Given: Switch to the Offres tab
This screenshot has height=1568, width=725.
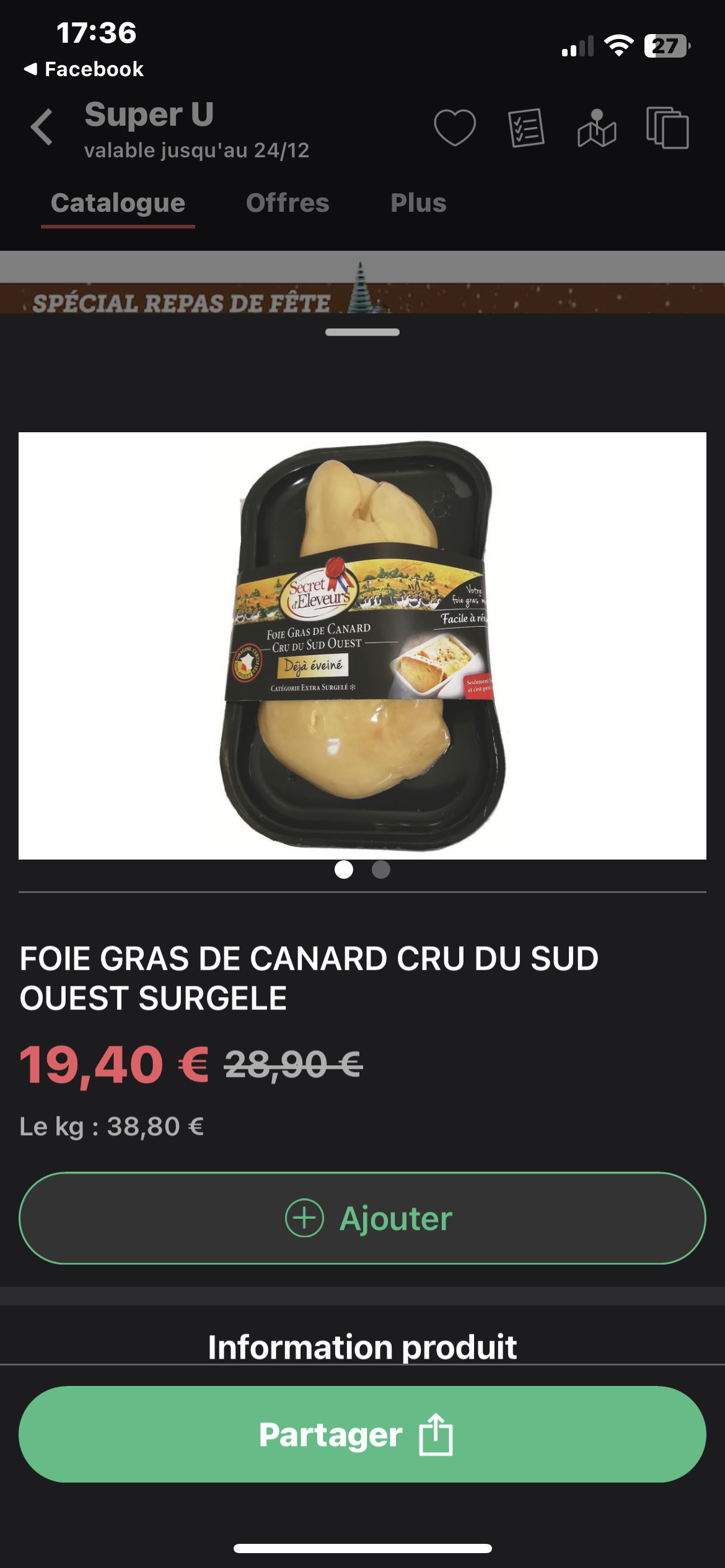Looking at the screenshot, I should tap(288, 203).
